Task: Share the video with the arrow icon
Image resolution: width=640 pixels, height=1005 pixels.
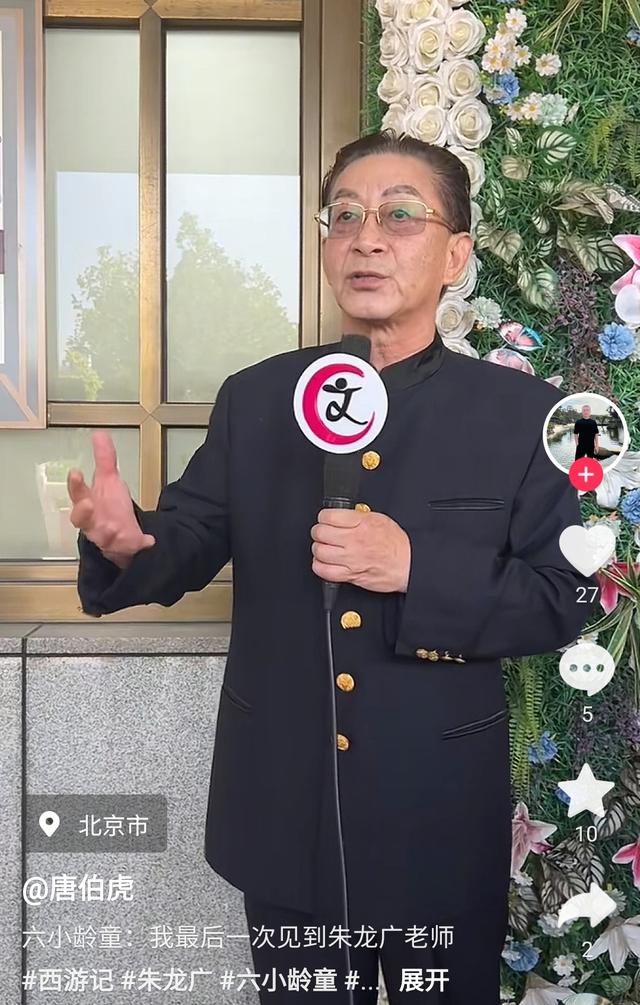Action: click(x=587, y=906)
